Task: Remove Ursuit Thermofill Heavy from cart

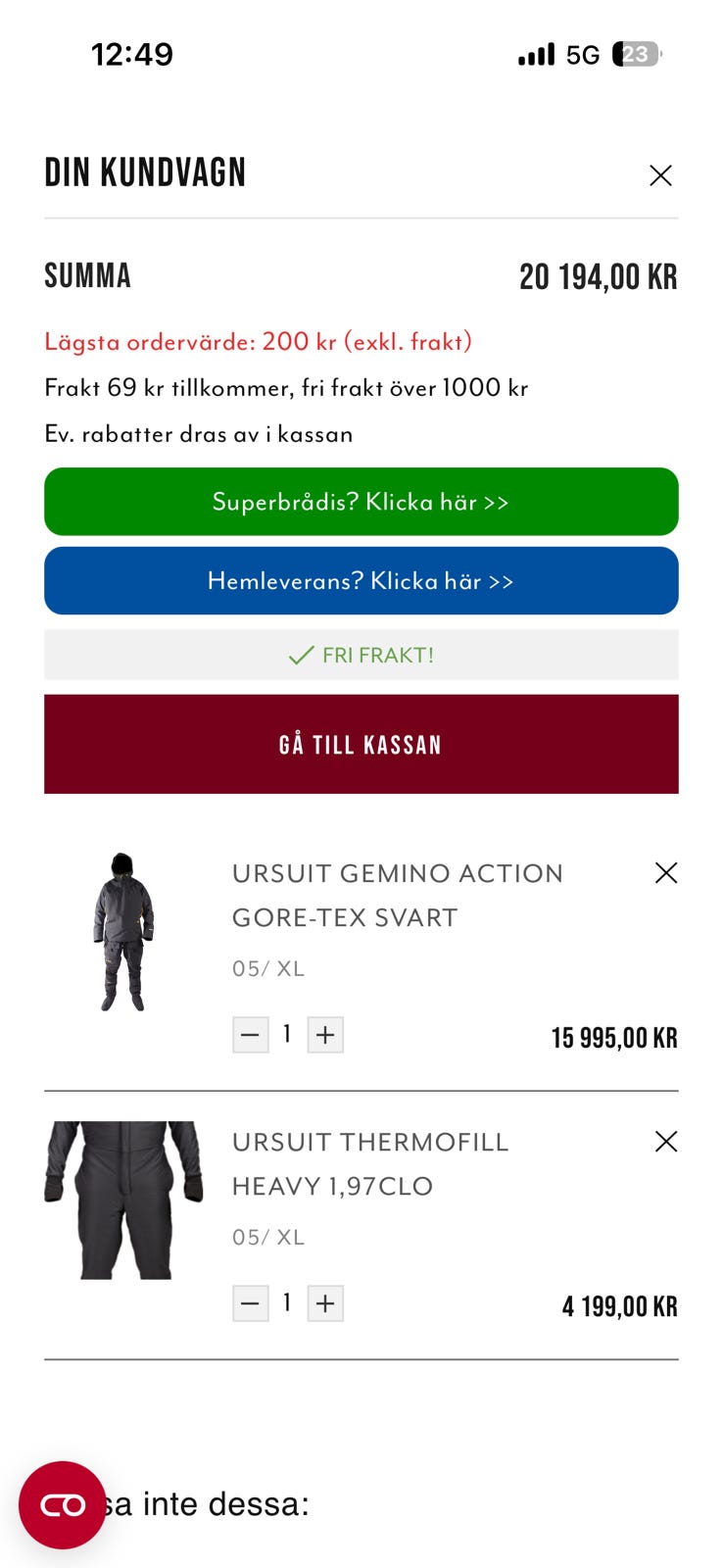Action: coord(666,1141)
